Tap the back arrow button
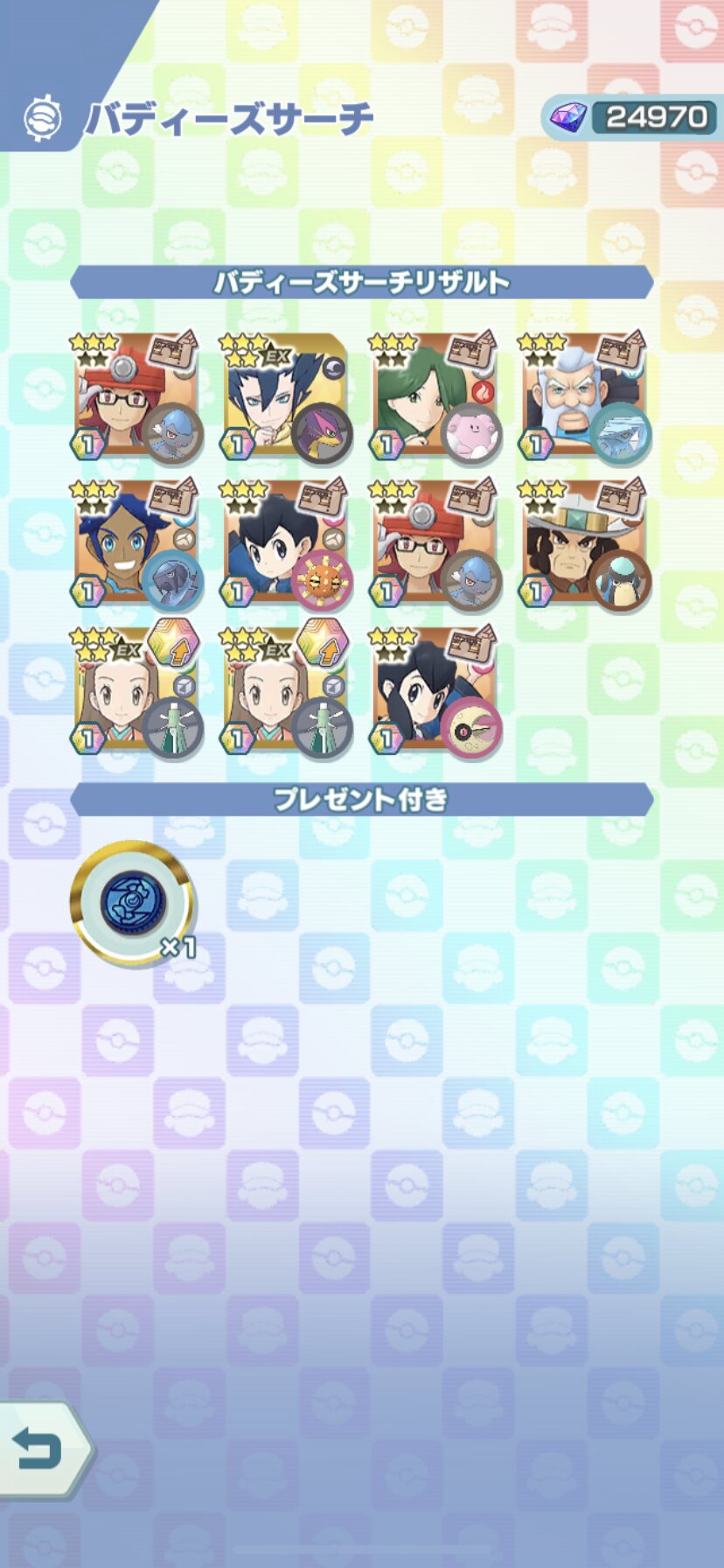724x1568 pixels. (x=39, y=1450)
